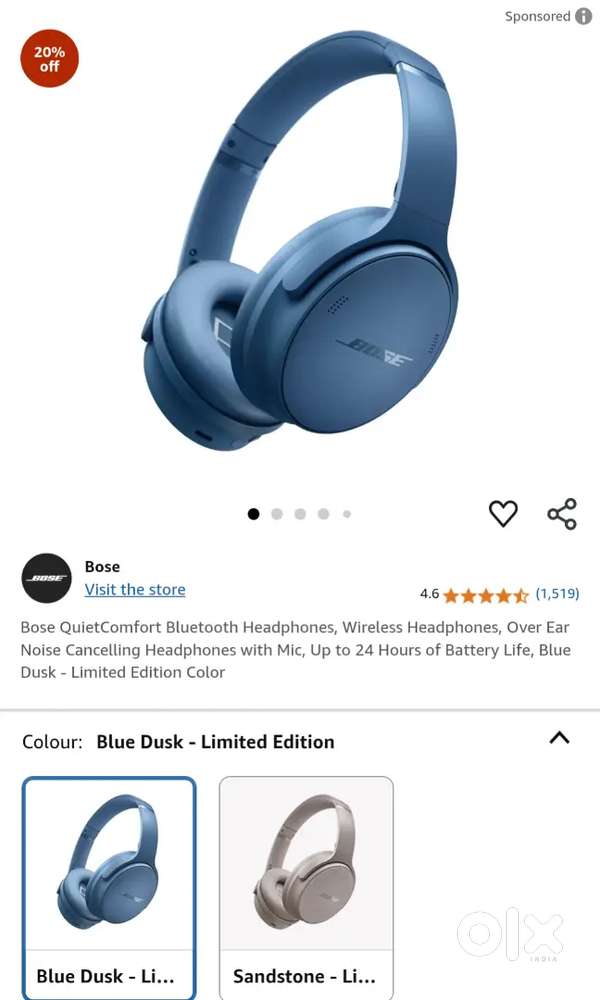Visit the Bose store

click(x=135, y=590)
